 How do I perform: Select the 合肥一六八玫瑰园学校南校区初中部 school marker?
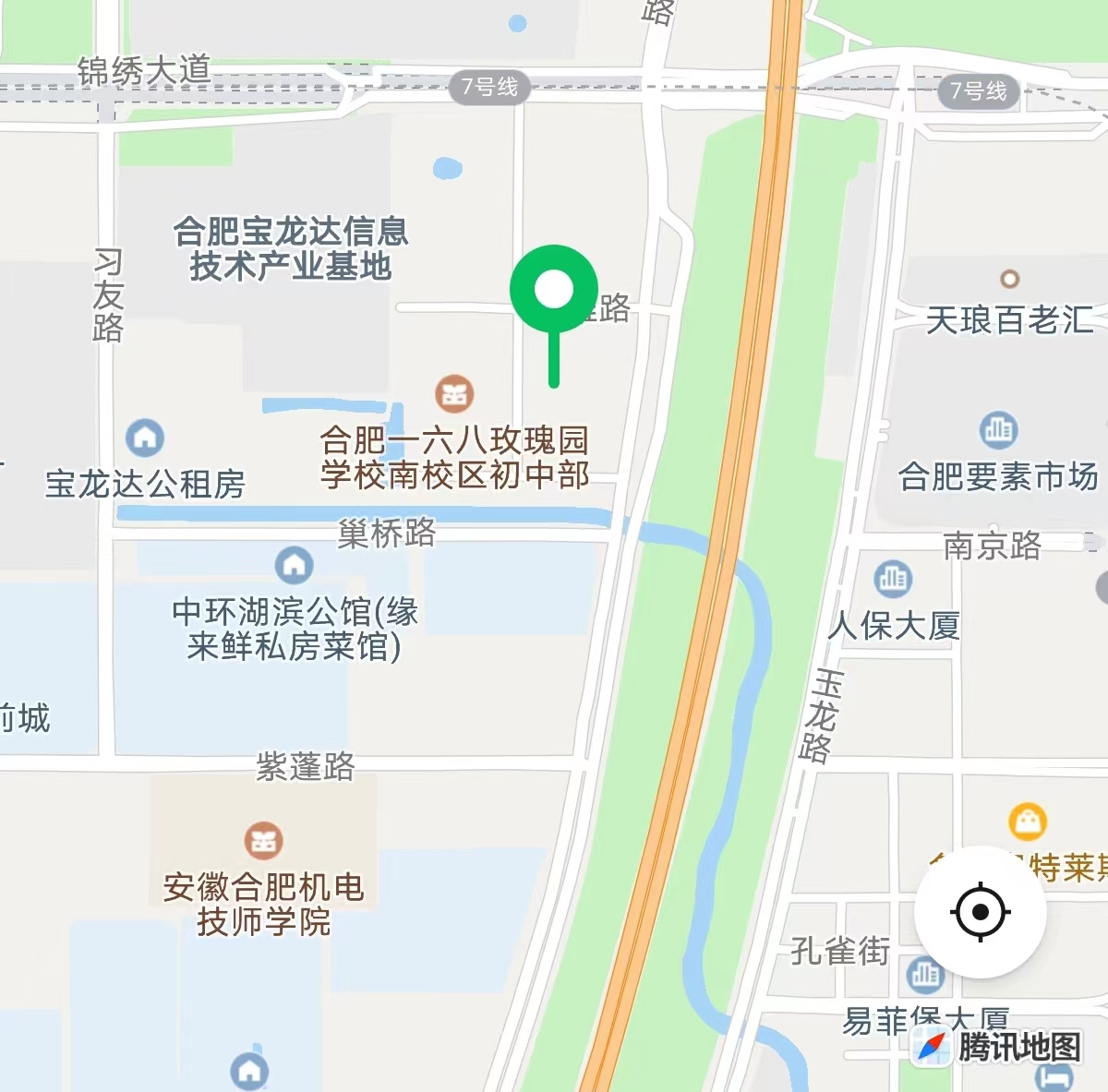click(x=453, y=394)
